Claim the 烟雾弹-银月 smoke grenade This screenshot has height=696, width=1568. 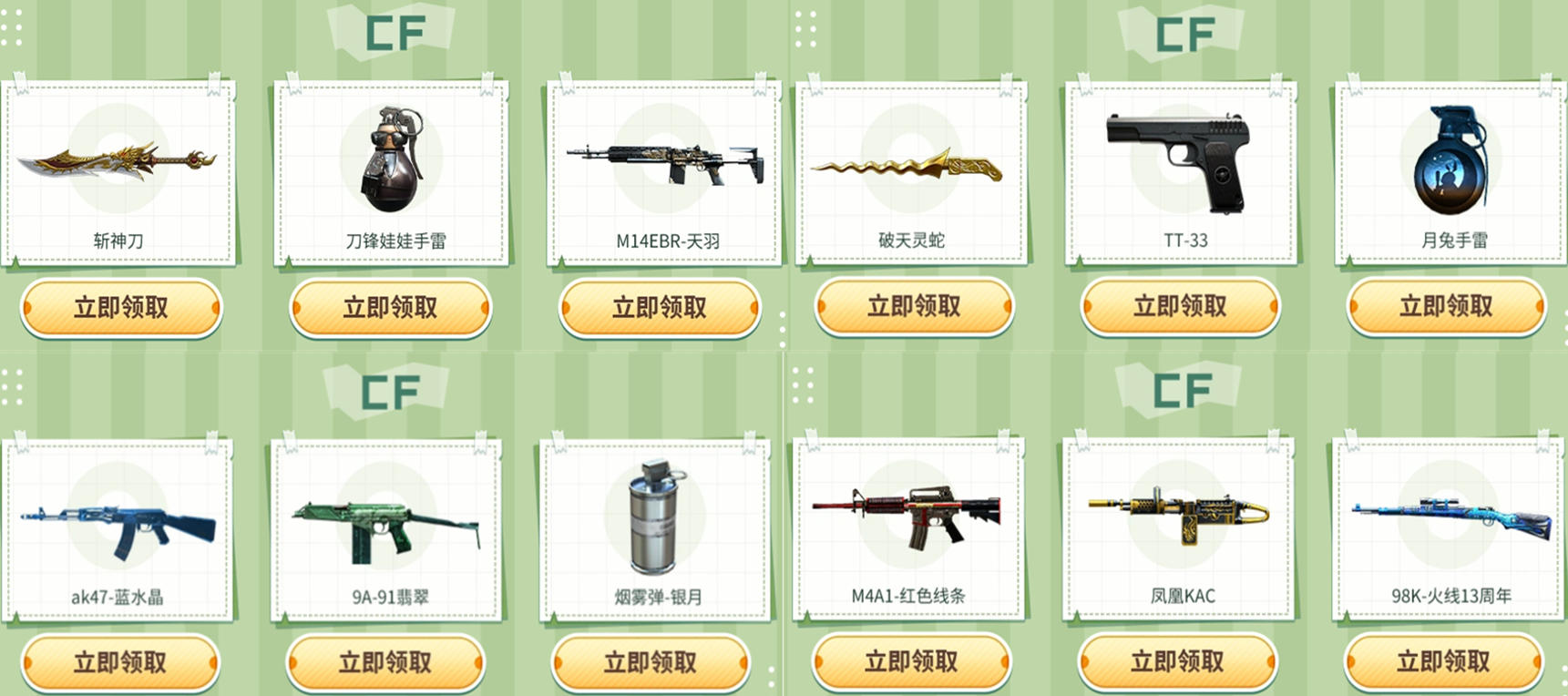tap(651, 662)
